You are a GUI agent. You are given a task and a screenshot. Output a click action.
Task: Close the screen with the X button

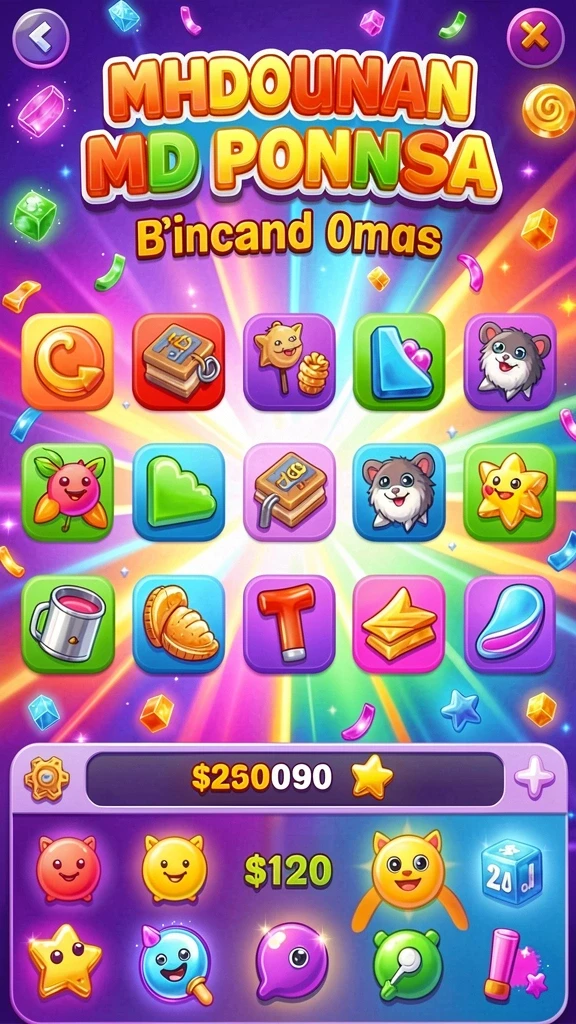pos(535,39)
